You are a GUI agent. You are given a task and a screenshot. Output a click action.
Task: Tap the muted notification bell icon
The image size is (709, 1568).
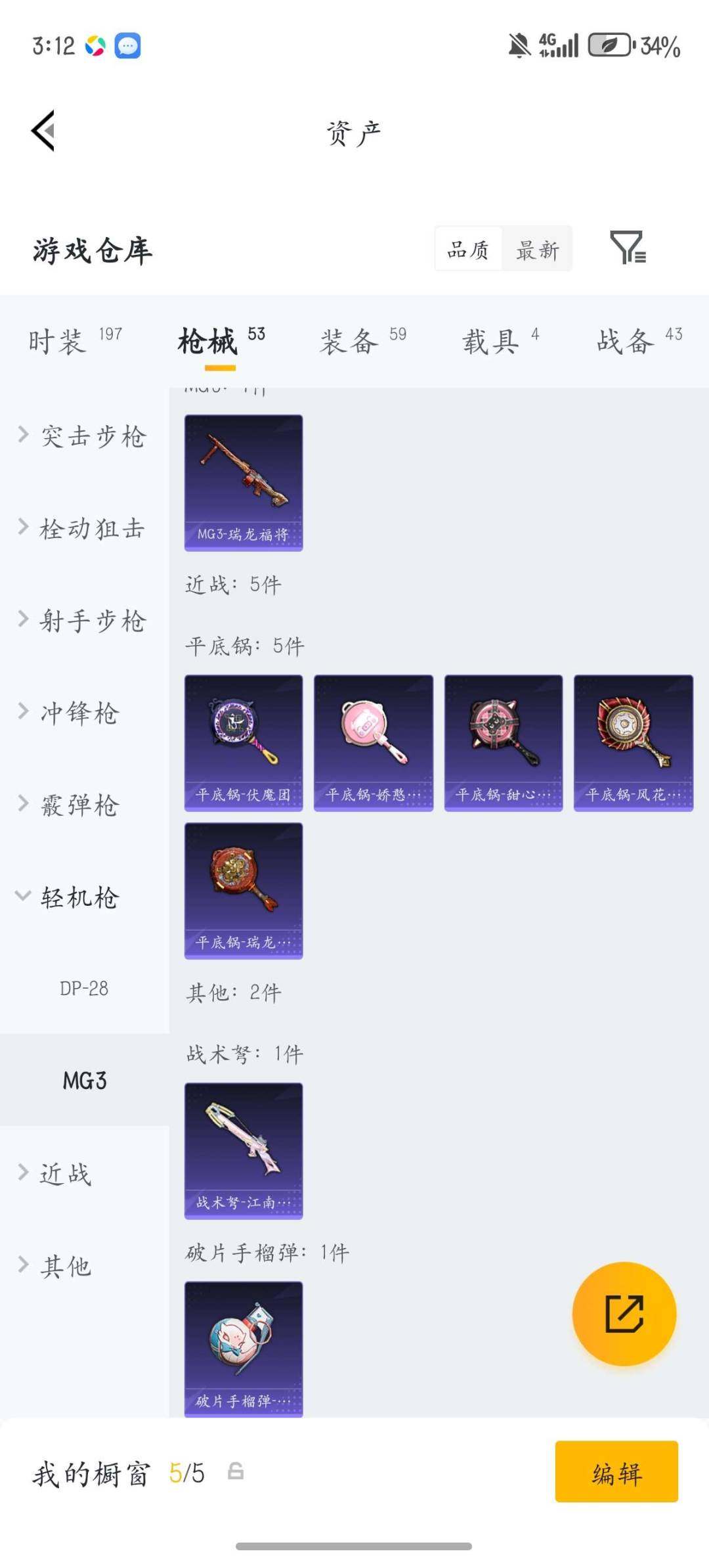[518, 45]
